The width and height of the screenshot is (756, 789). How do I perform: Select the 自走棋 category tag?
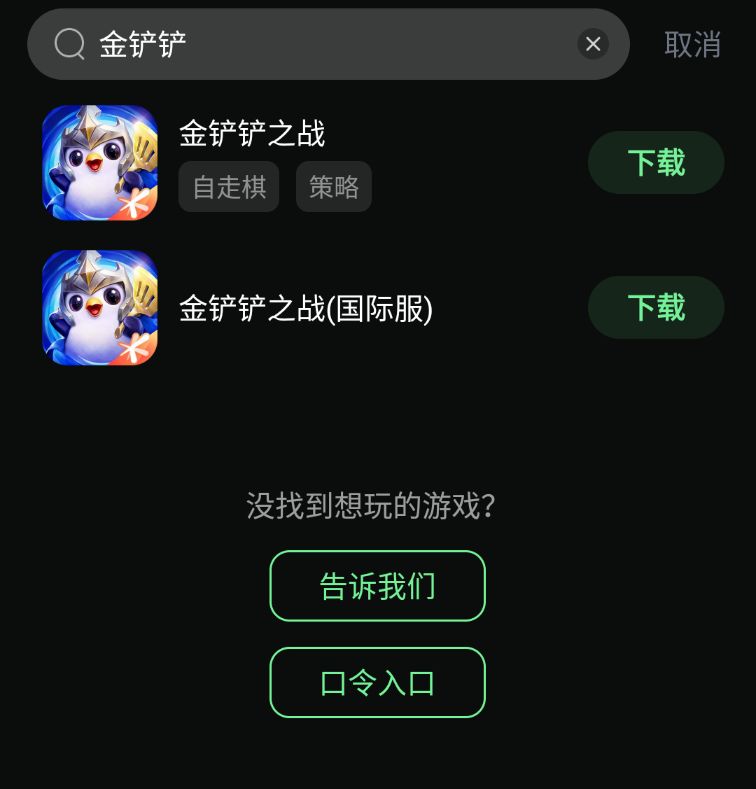coord(228,186)
